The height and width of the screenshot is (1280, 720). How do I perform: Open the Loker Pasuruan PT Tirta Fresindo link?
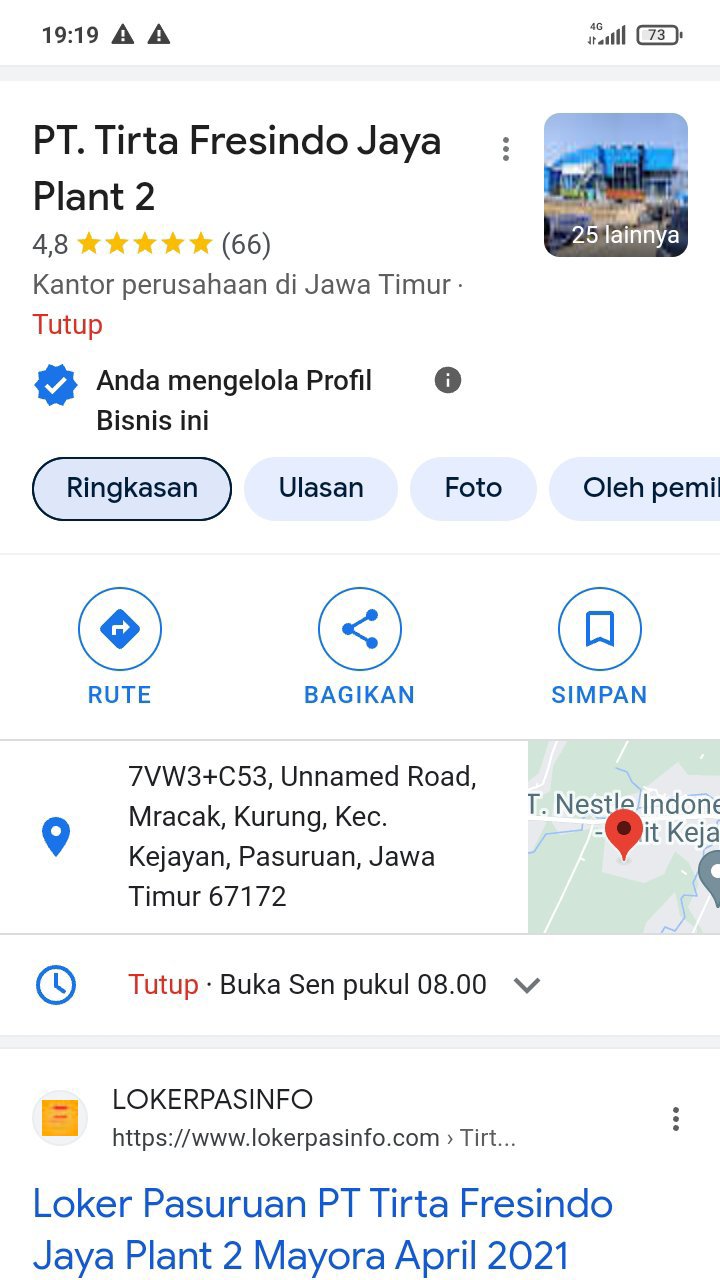click(322, 1228)
